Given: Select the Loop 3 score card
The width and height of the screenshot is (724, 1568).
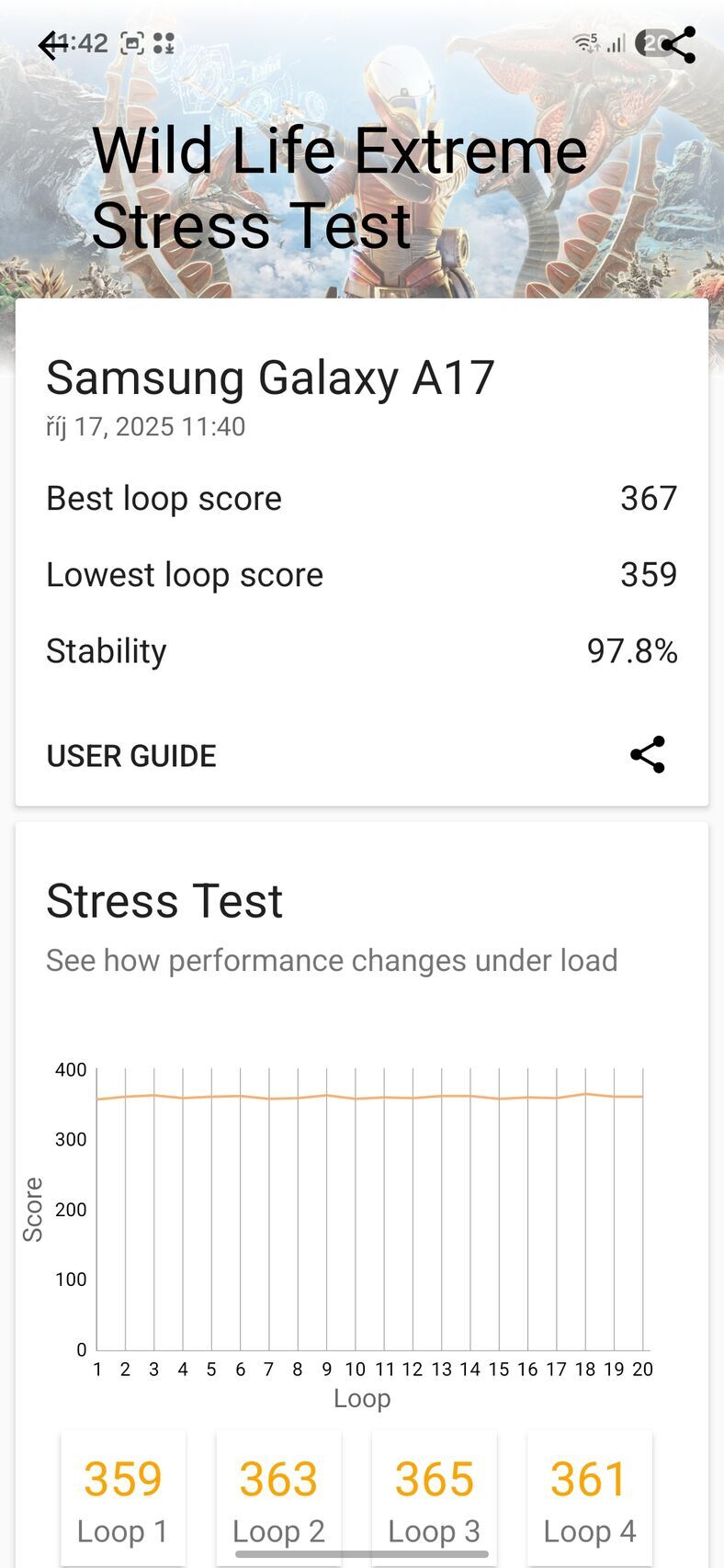Looking at the screenshot, I should coord(434,1497).
